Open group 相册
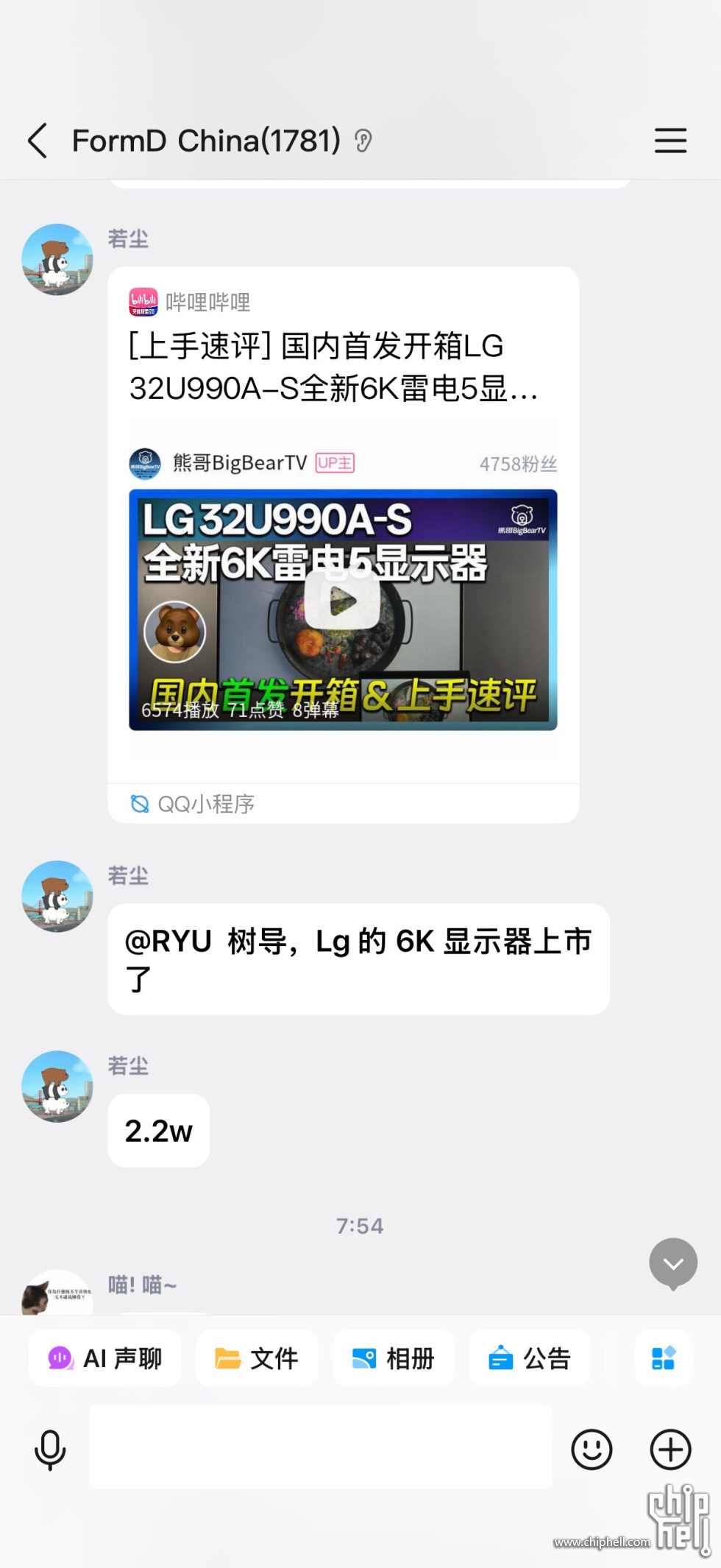The height and width of the screenshot is (1568, 721). tap(393, 1358)
